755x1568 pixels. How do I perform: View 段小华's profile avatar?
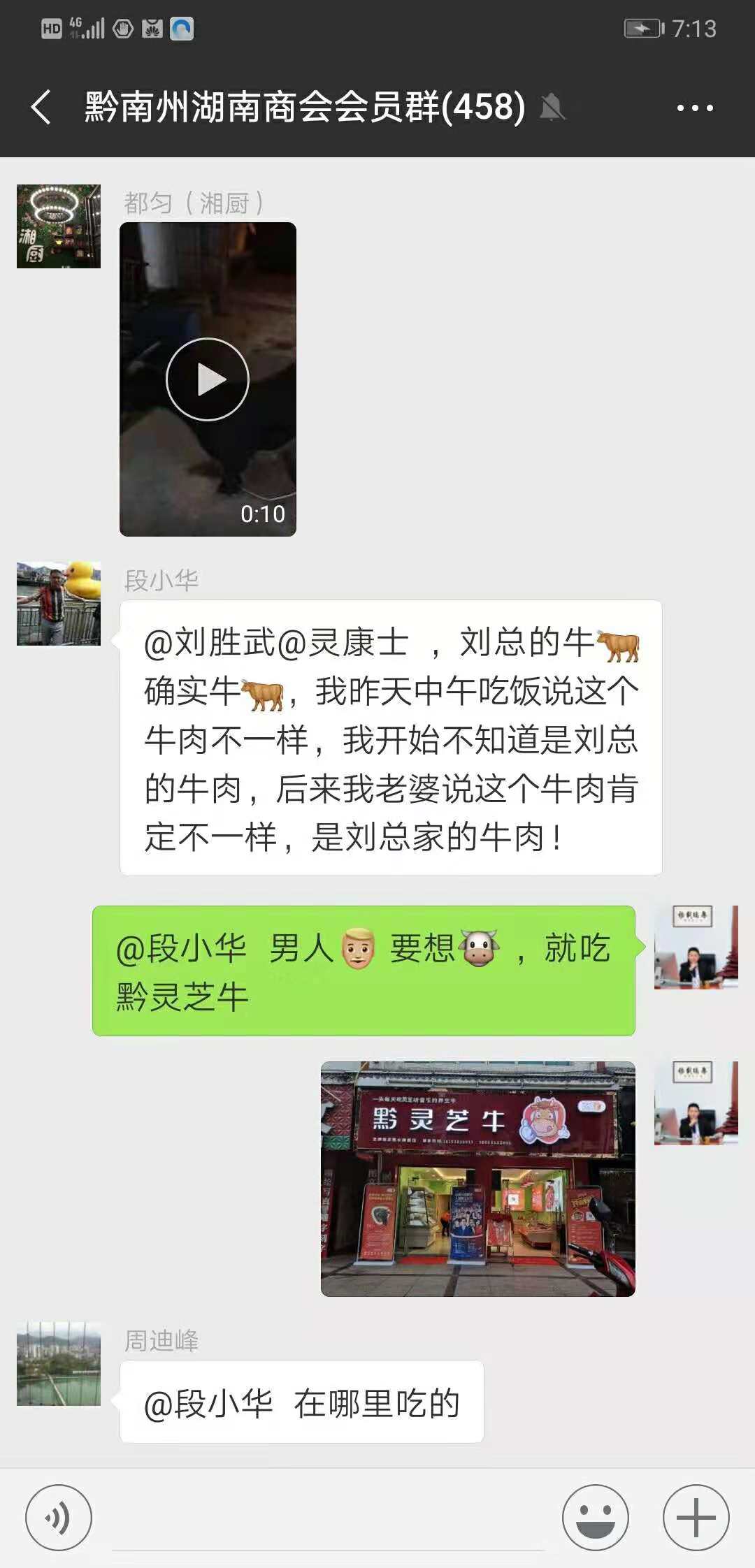click(x=59, y=604)
